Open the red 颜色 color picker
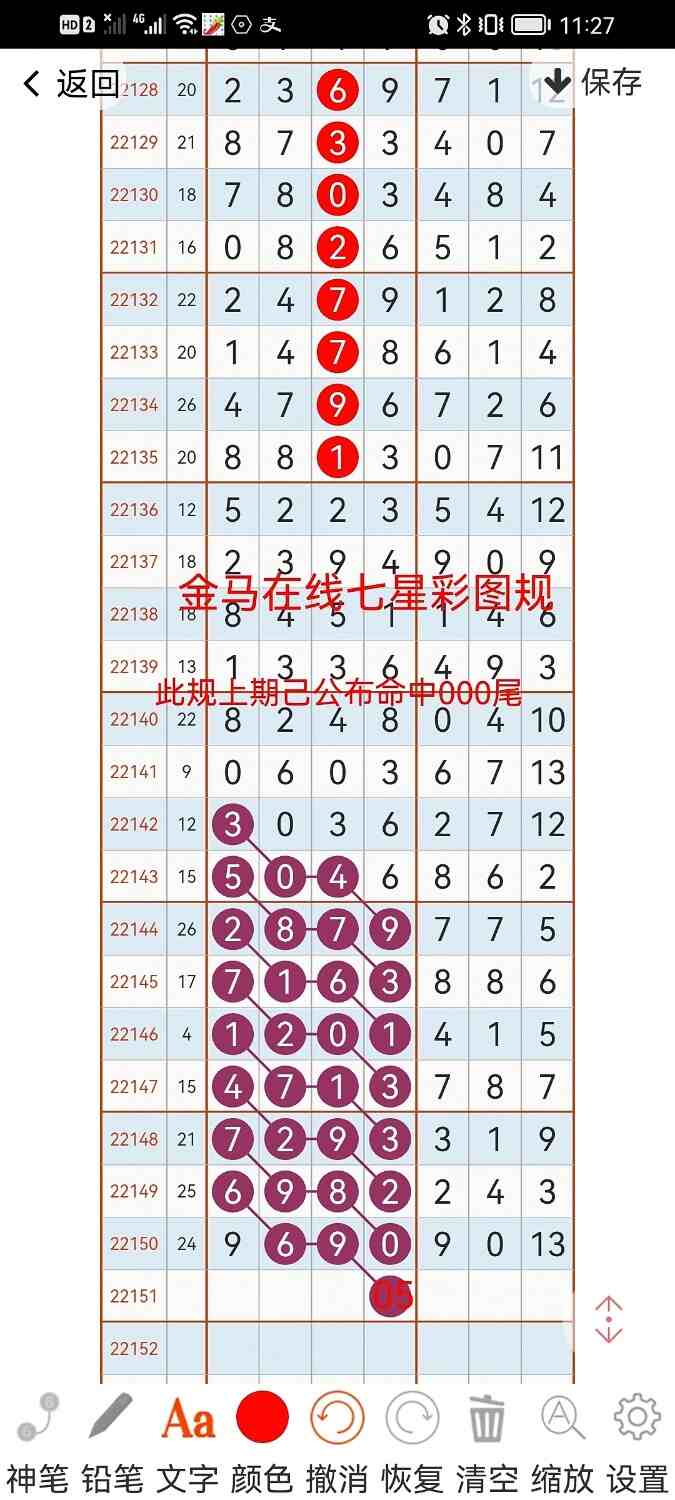This screenshot has width=675, height=1500. (262, 1438)
